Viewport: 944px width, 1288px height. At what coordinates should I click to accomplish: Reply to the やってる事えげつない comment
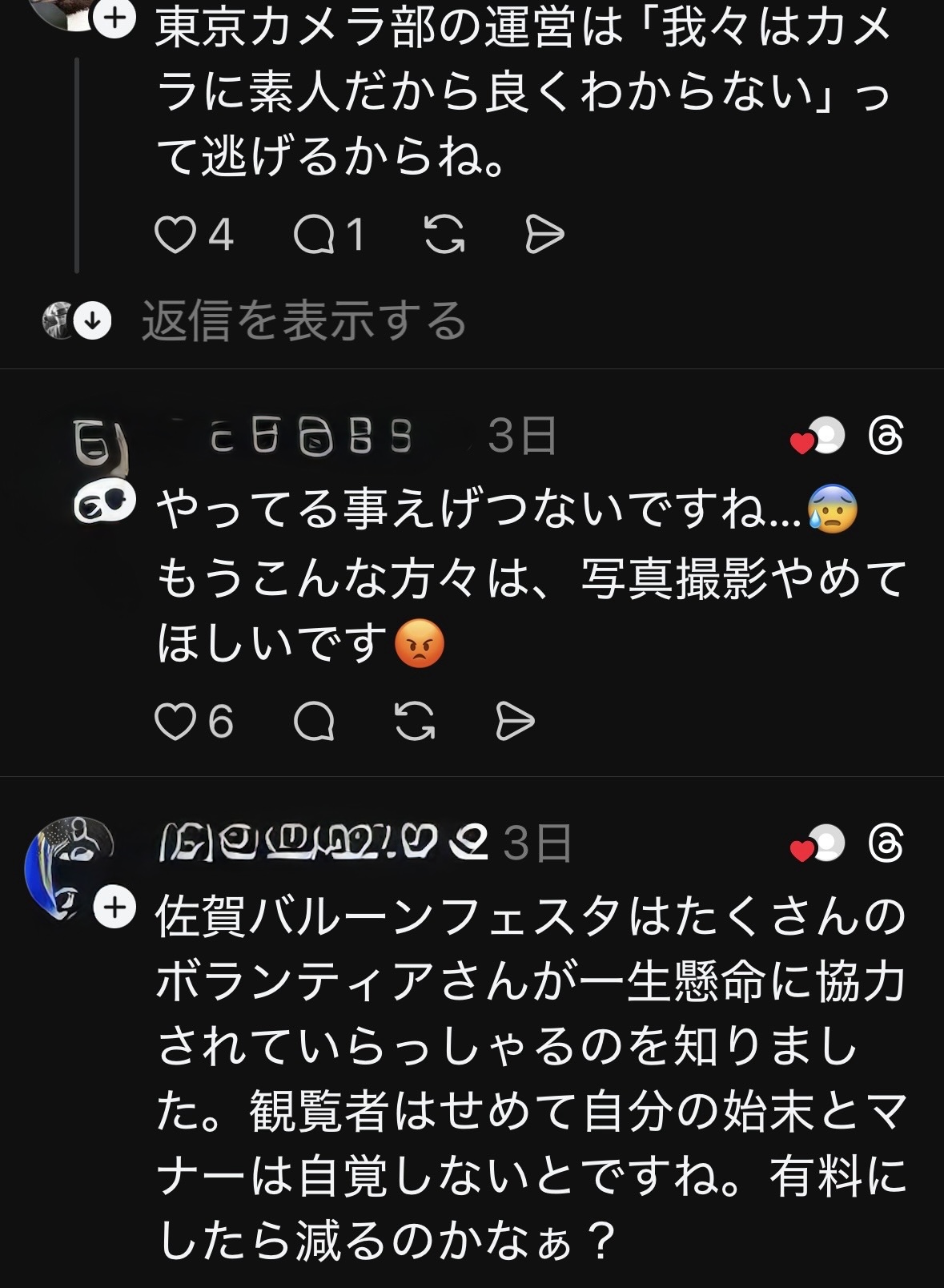pyautogui.click(x=313, y=722)
